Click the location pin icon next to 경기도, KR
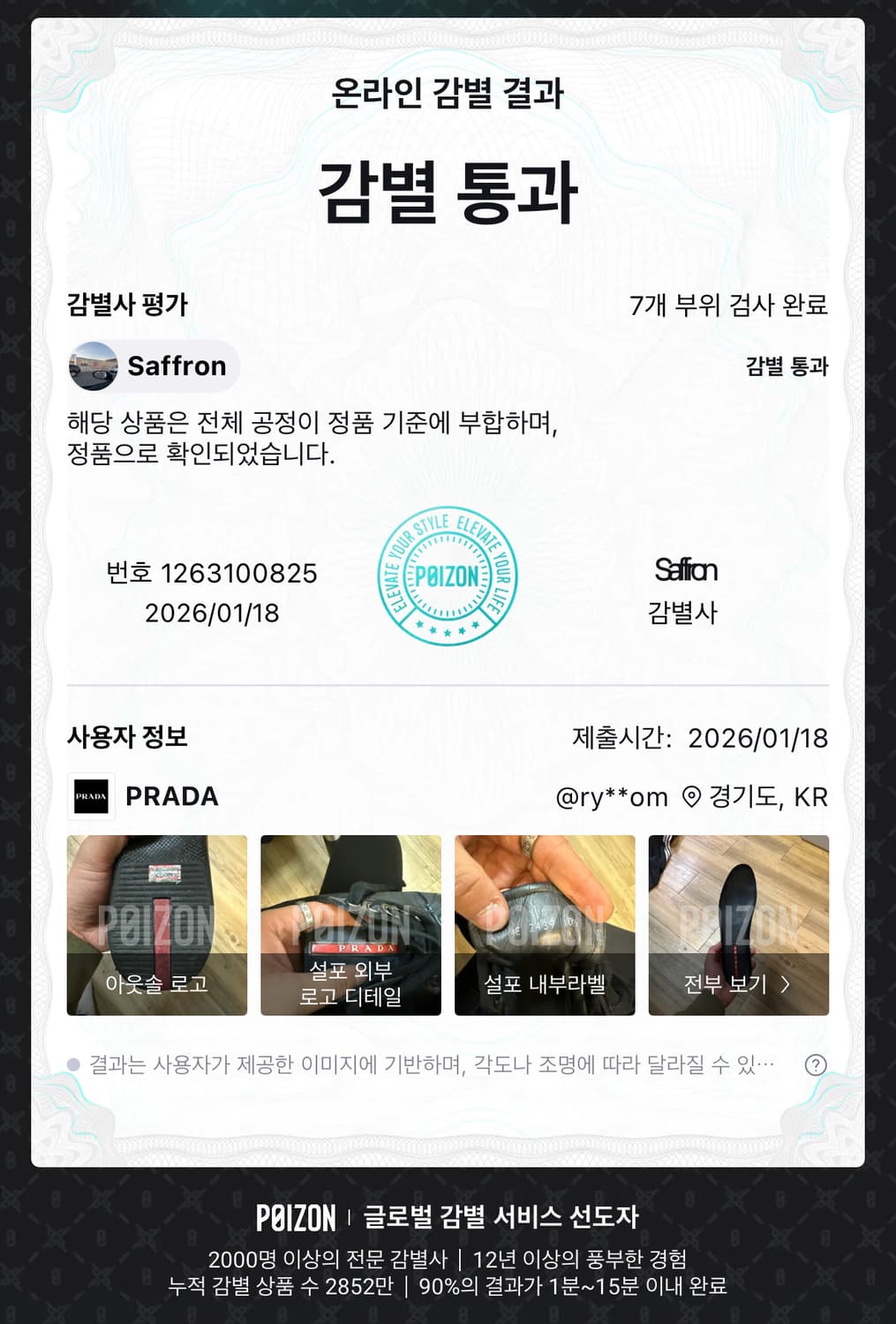The image size is (896, 1324). (x=691, y=797)
